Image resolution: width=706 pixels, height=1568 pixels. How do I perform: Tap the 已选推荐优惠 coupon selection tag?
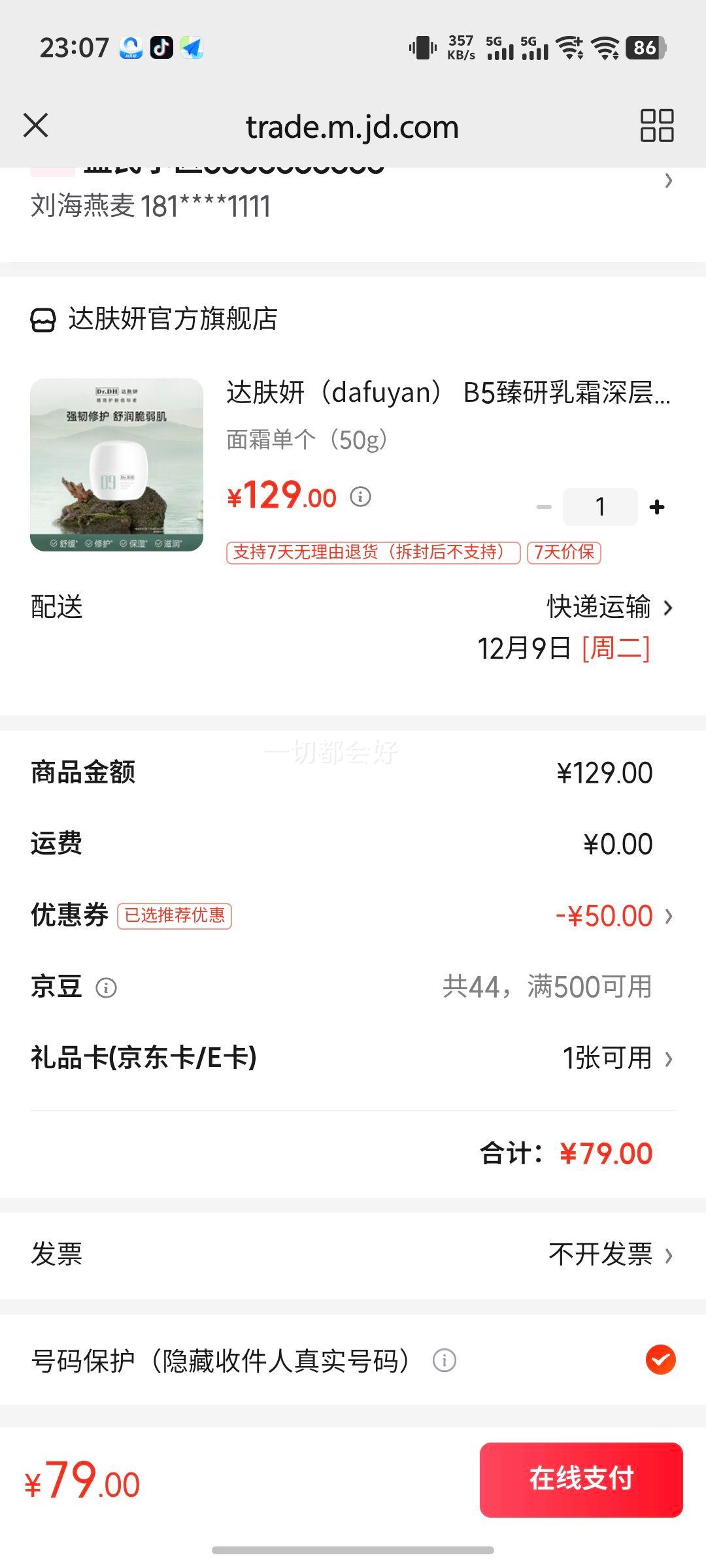tap(174, 917)
